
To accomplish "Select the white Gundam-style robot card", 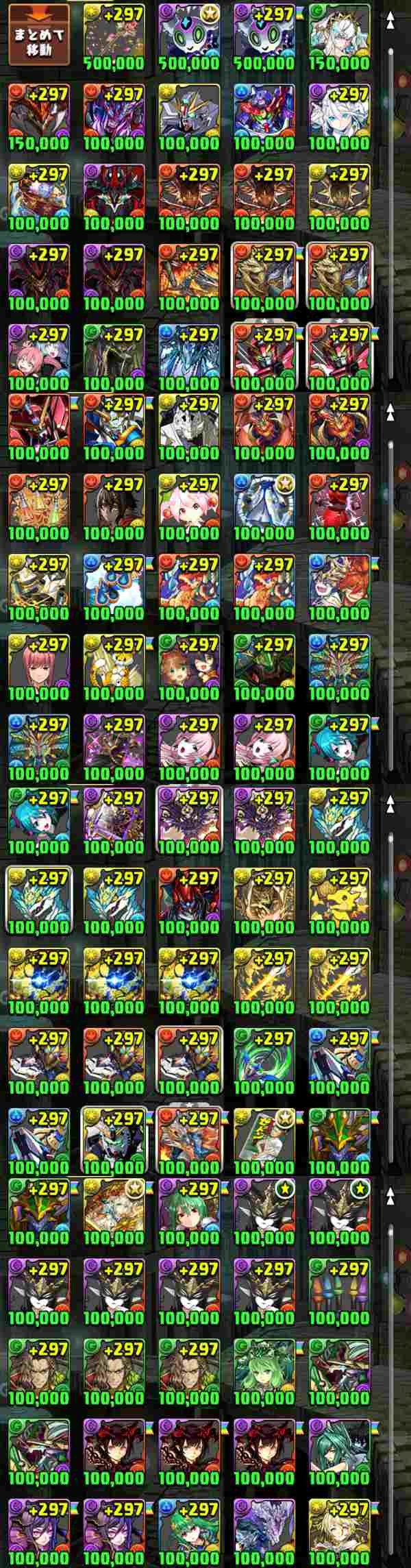I will (188, 111).
